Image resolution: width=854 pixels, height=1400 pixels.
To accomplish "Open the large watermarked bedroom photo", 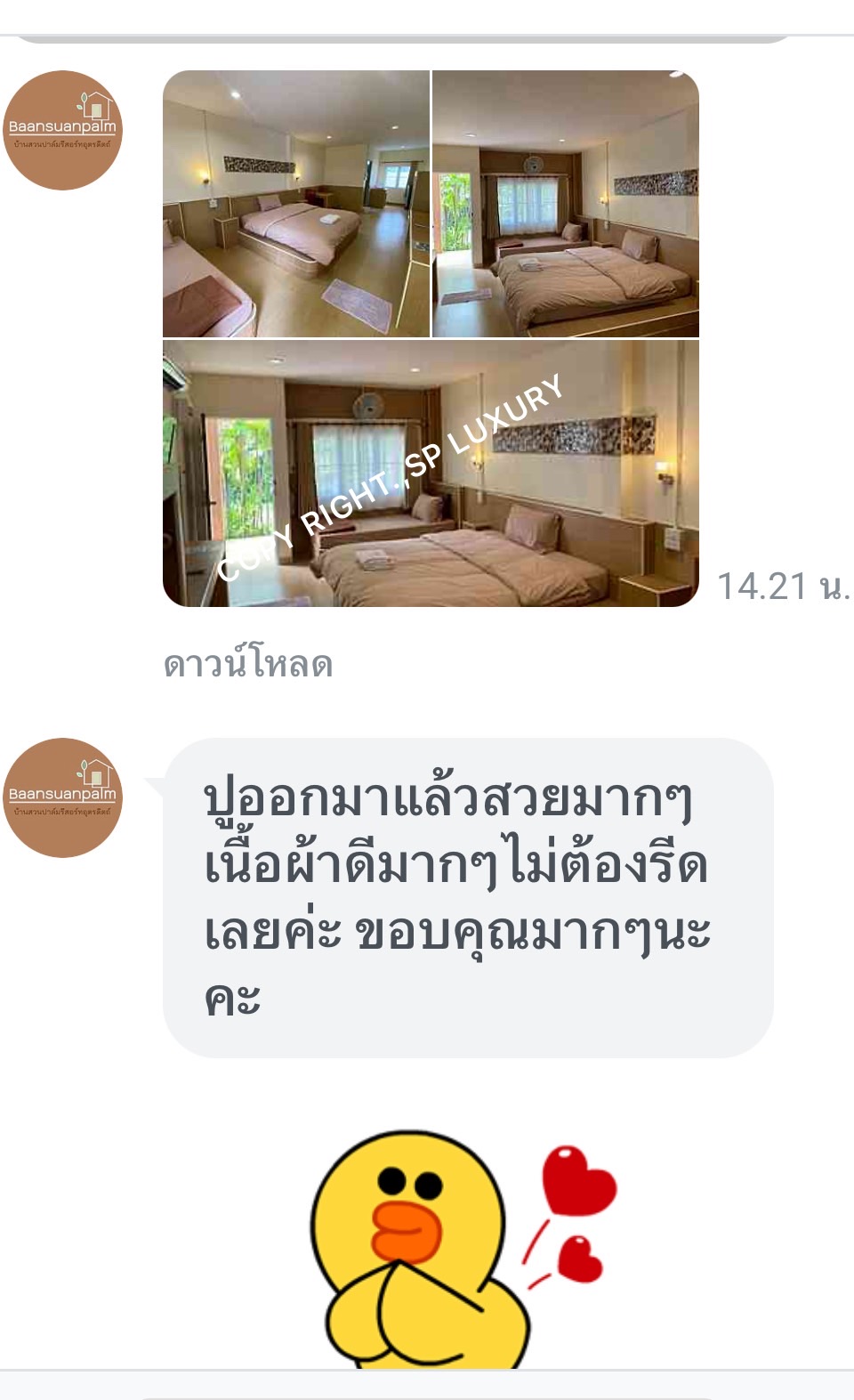I will coord(431,473).
